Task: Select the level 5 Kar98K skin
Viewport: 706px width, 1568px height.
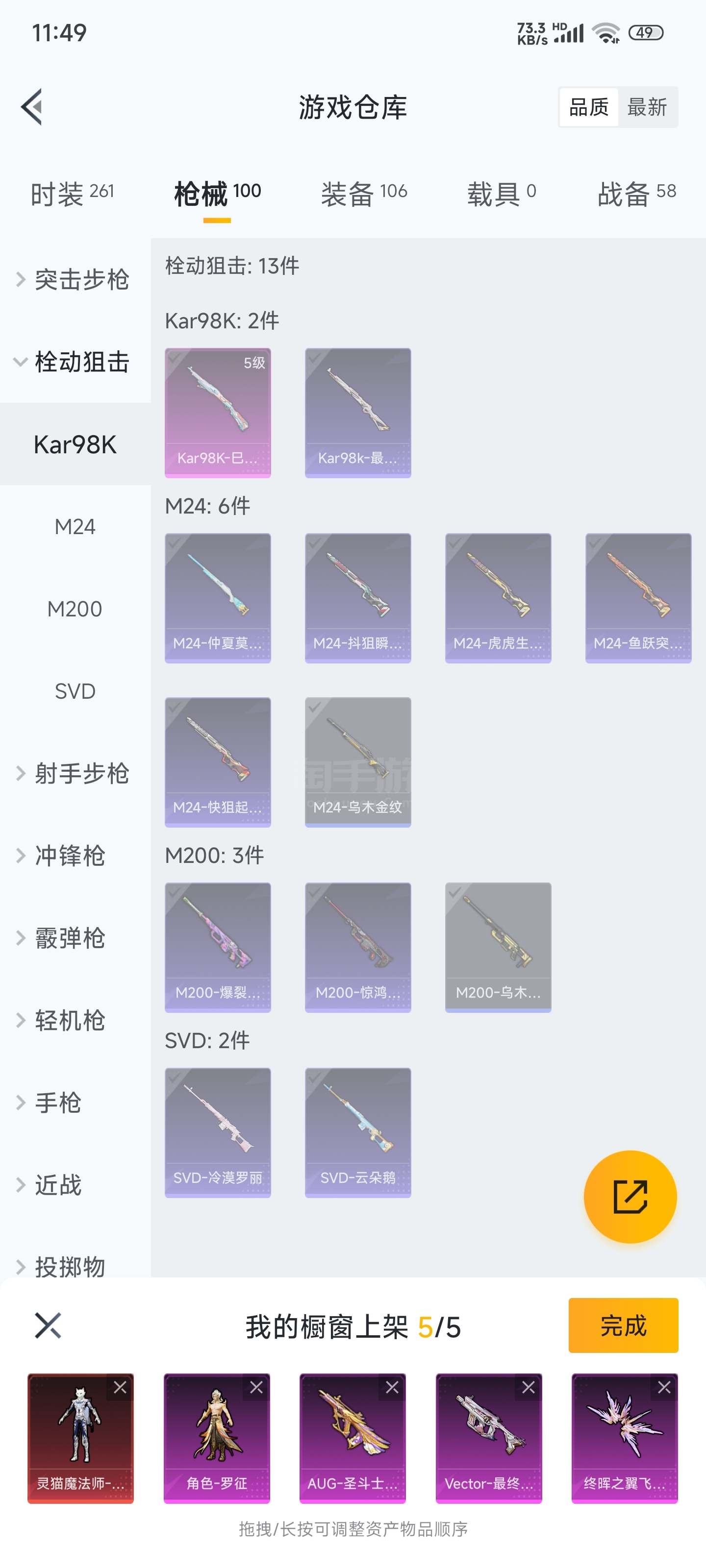Action: coord(218,412)
